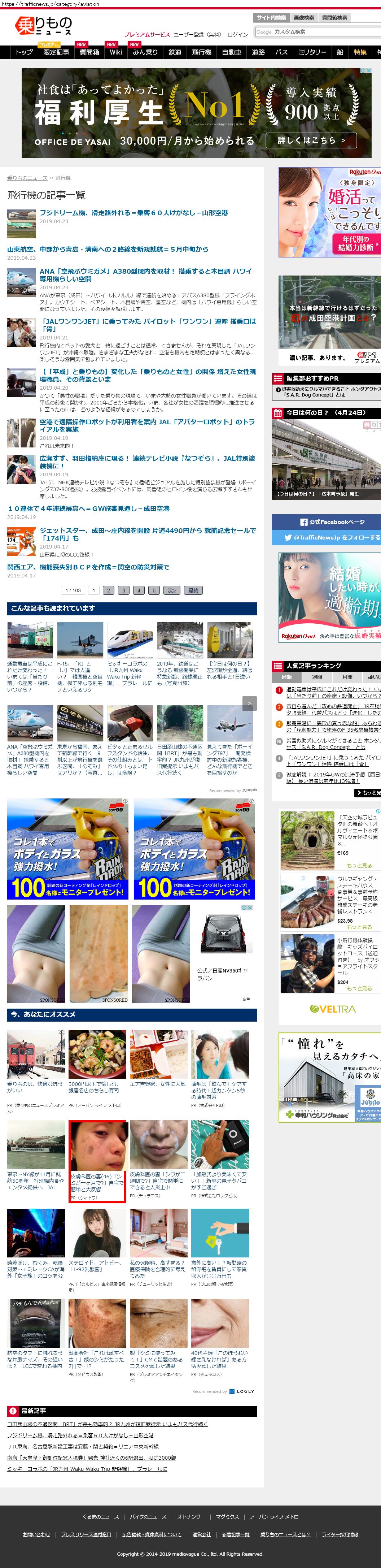The width and height of the screenshot is (381, 1568).
Task: Open the 東京〜NY線 recommended article thumbnail
Action: (x=36, y=1145)
